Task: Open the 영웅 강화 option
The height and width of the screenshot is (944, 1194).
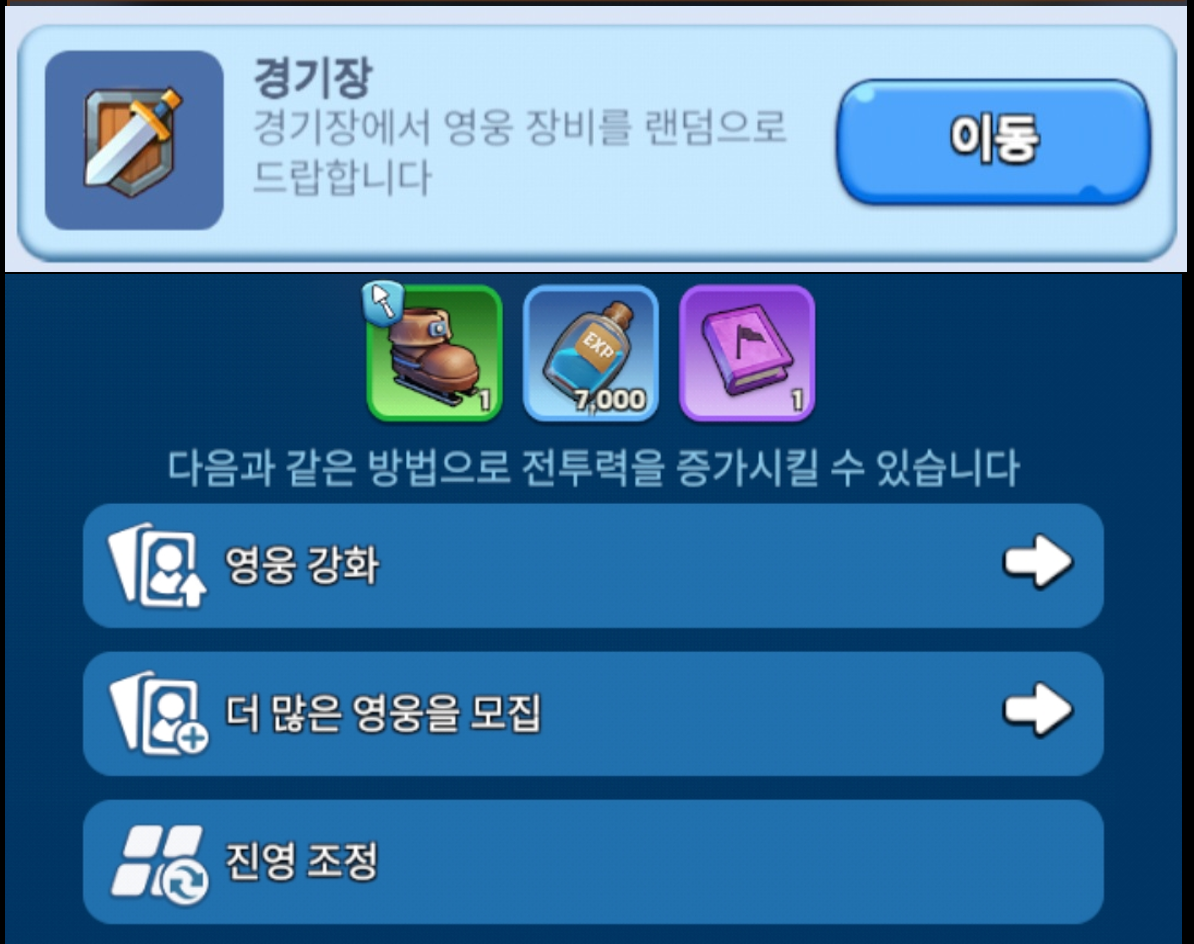Action: pos(592,566)
